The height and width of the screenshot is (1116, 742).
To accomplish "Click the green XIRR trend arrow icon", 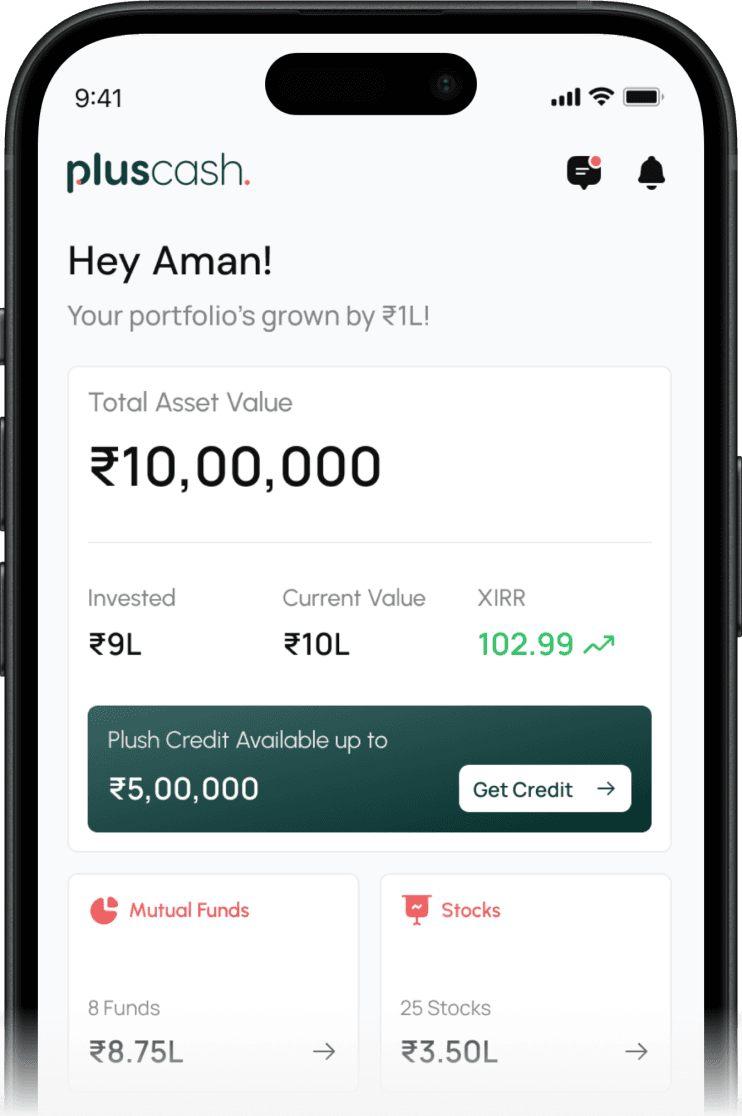I will pos(598,644).
